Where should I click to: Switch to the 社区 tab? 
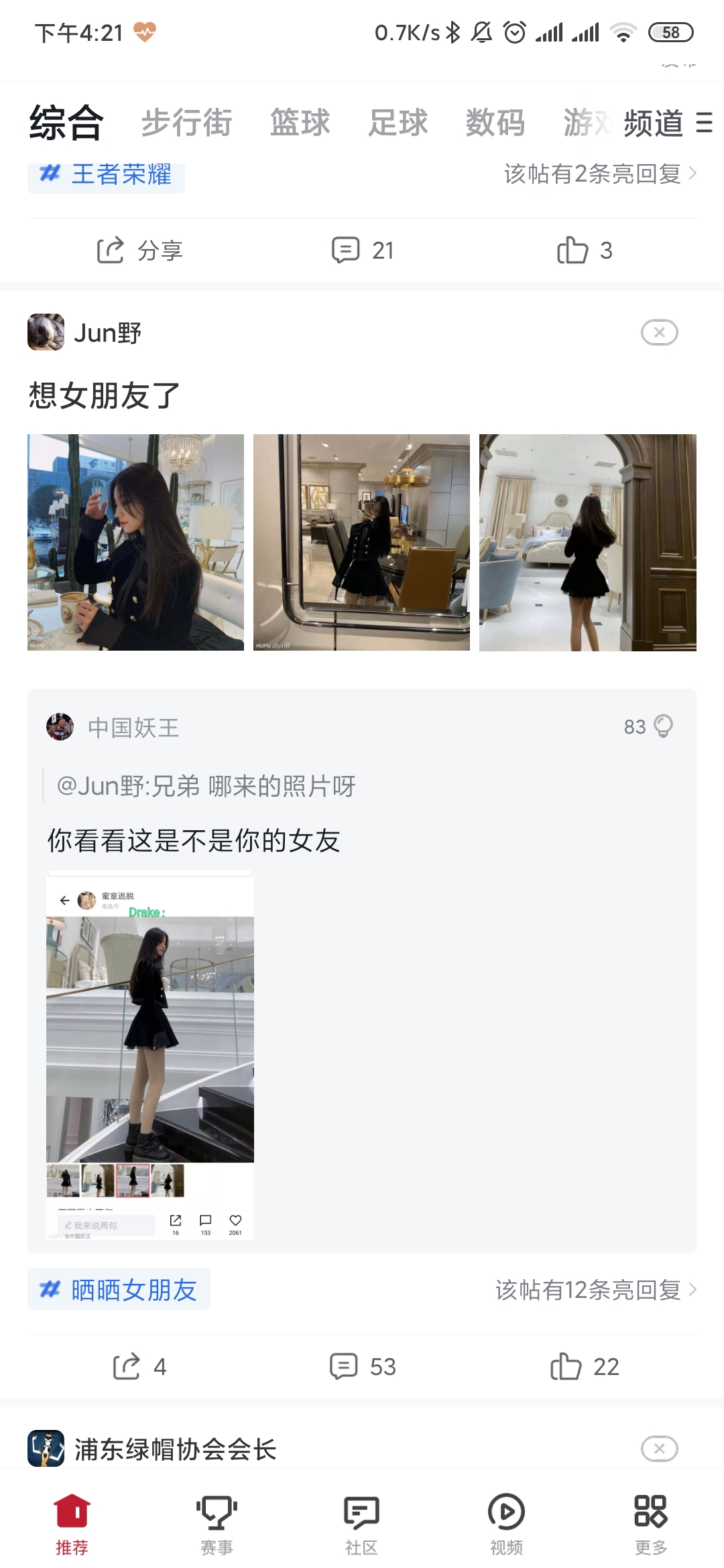click(x=361, y=1524)
